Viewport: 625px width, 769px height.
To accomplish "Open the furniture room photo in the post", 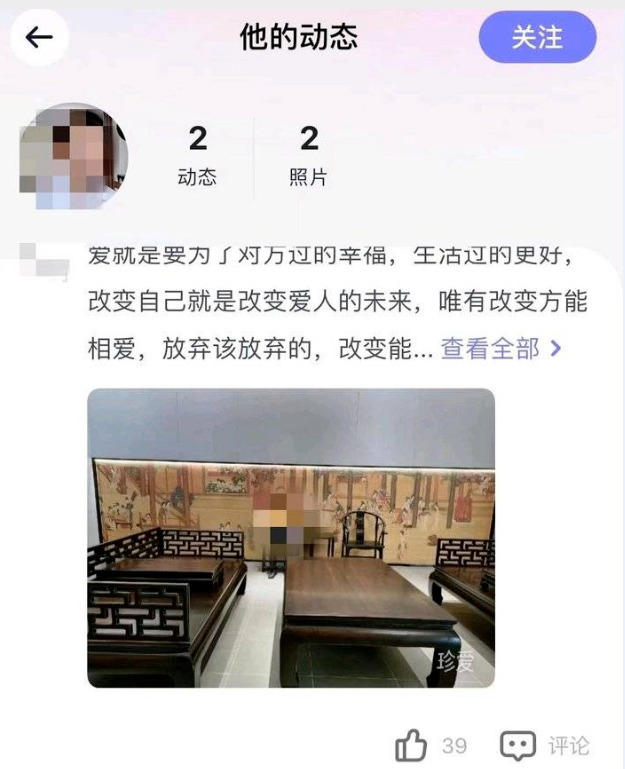I will pyautogui.click(x=291, y=538).
